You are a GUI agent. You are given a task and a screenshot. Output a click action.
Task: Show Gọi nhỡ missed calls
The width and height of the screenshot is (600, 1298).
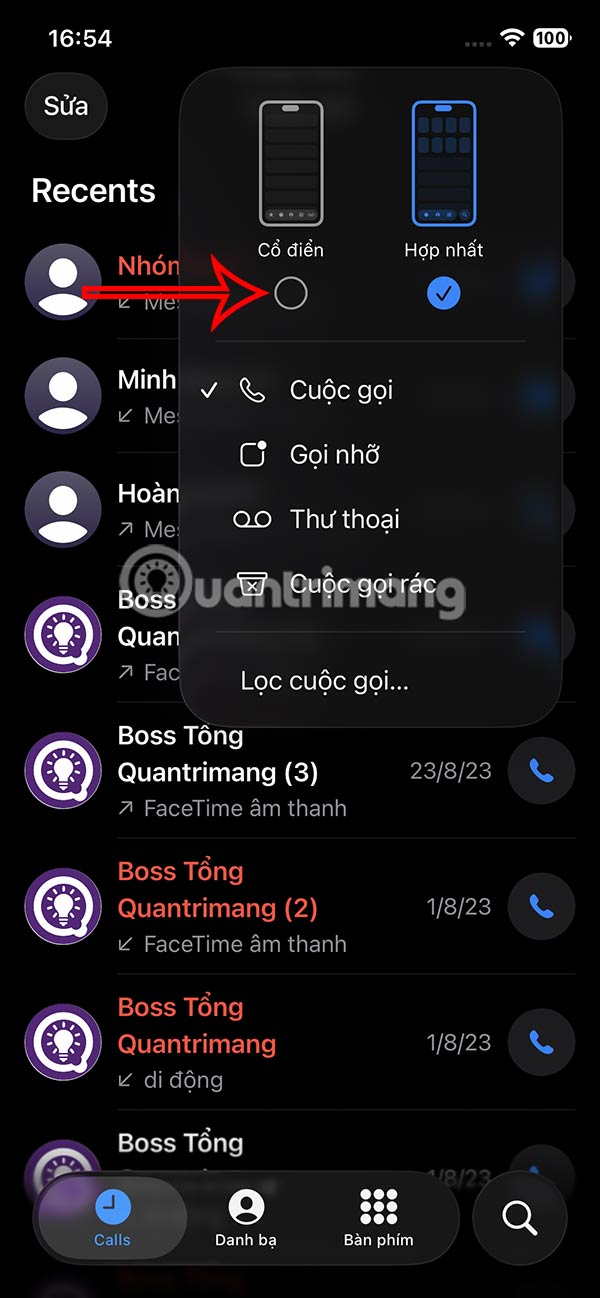(x=334, y=455)
